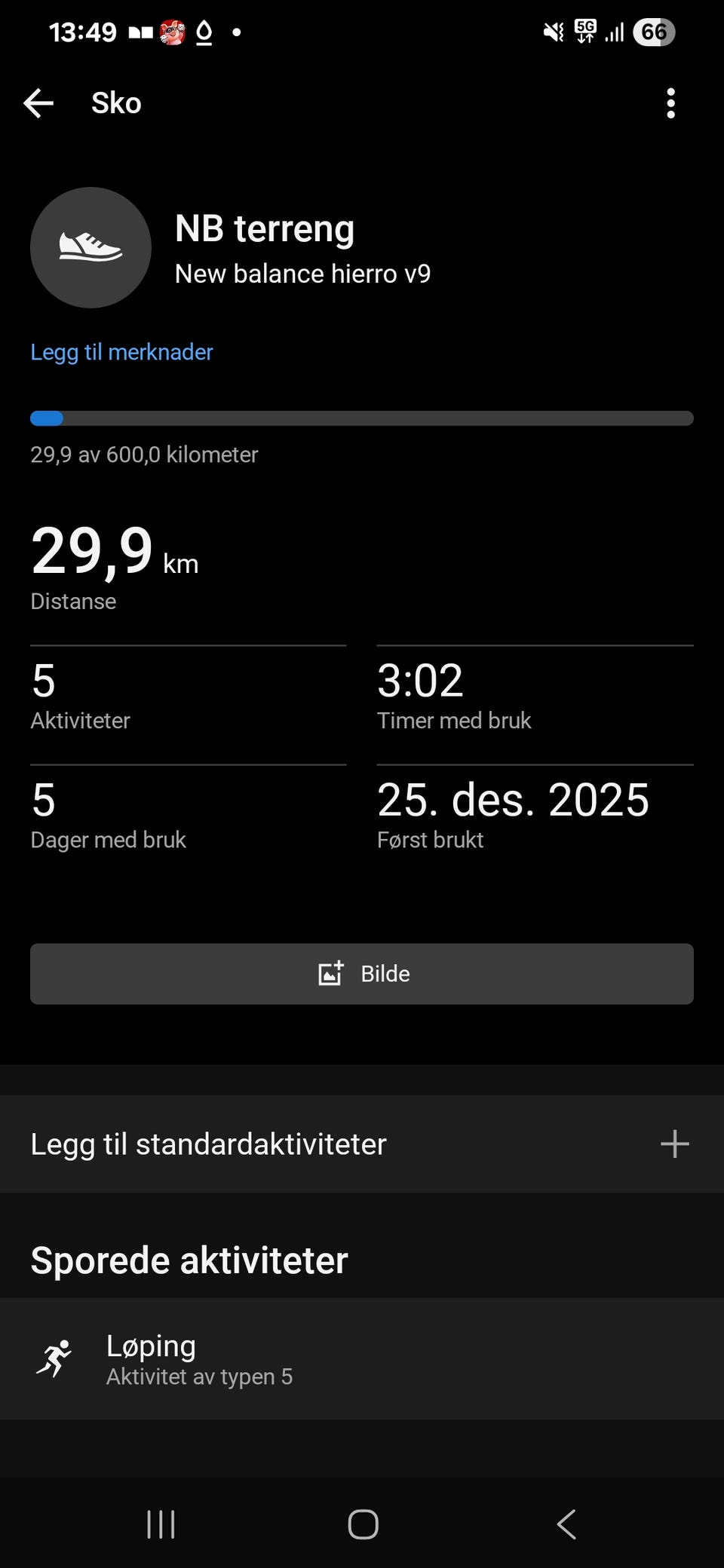Tap the Legg til merknader link
724x1568 pixels.
coord(121,352)
